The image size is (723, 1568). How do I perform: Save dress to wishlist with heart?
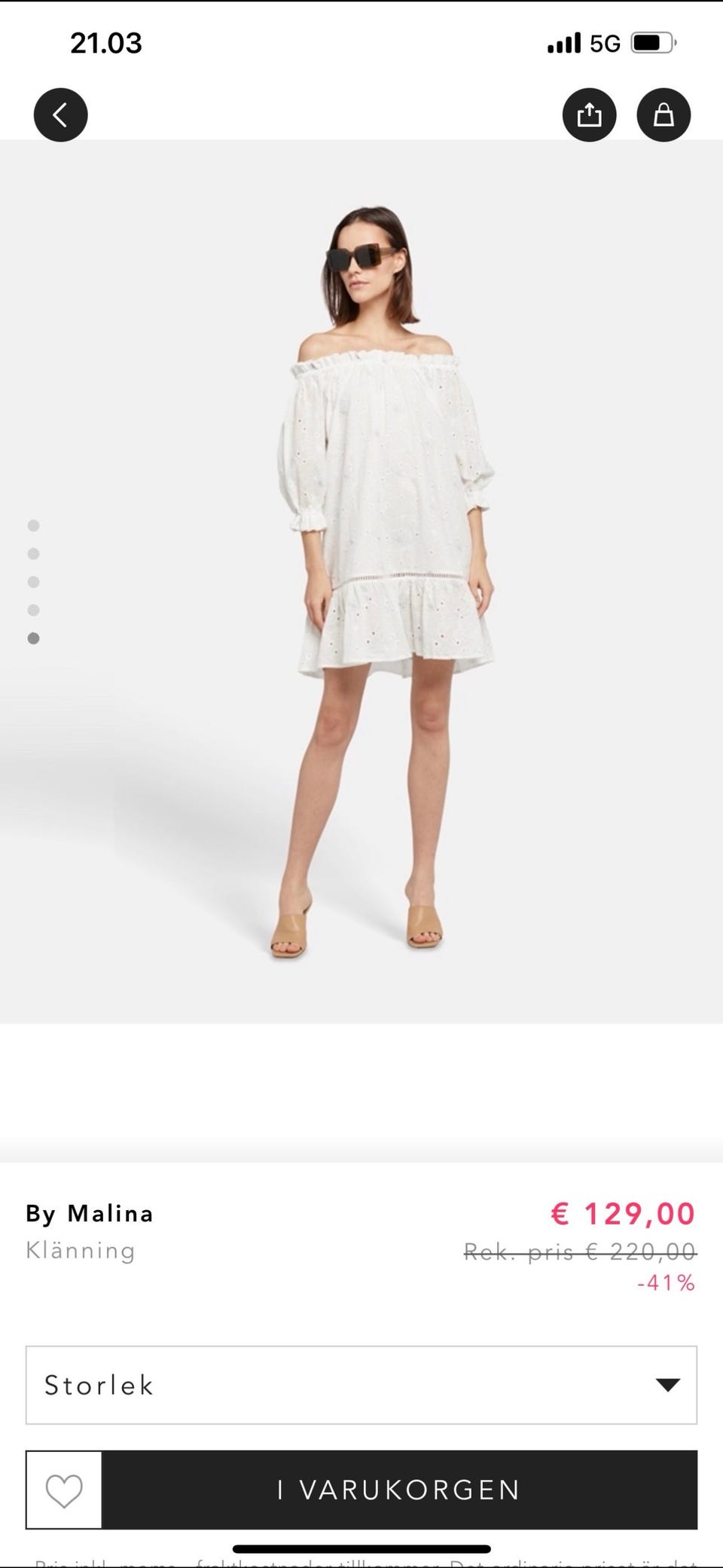(64, 1490)
